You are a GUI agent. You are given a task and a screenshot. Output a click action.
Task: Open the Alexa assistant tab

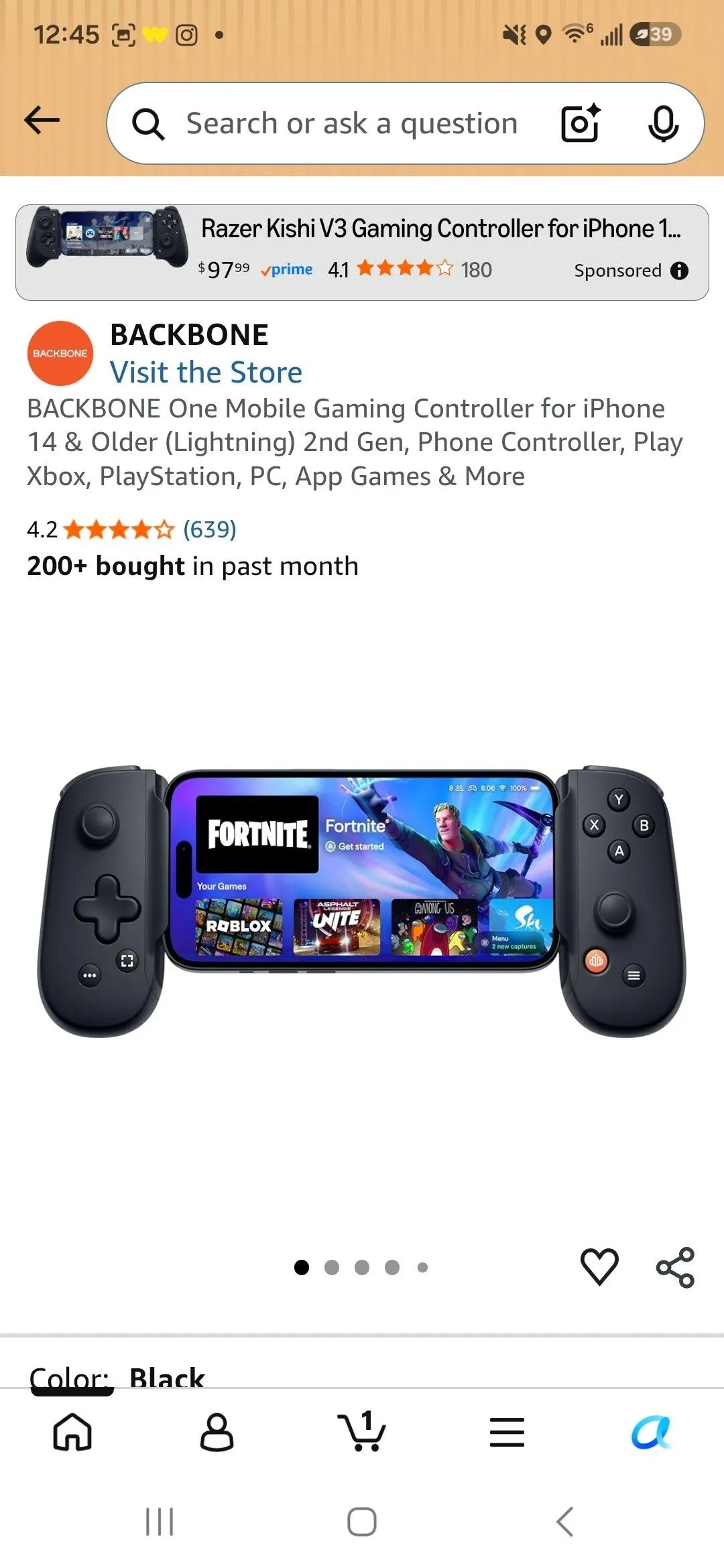click(x=651, y=1432)
